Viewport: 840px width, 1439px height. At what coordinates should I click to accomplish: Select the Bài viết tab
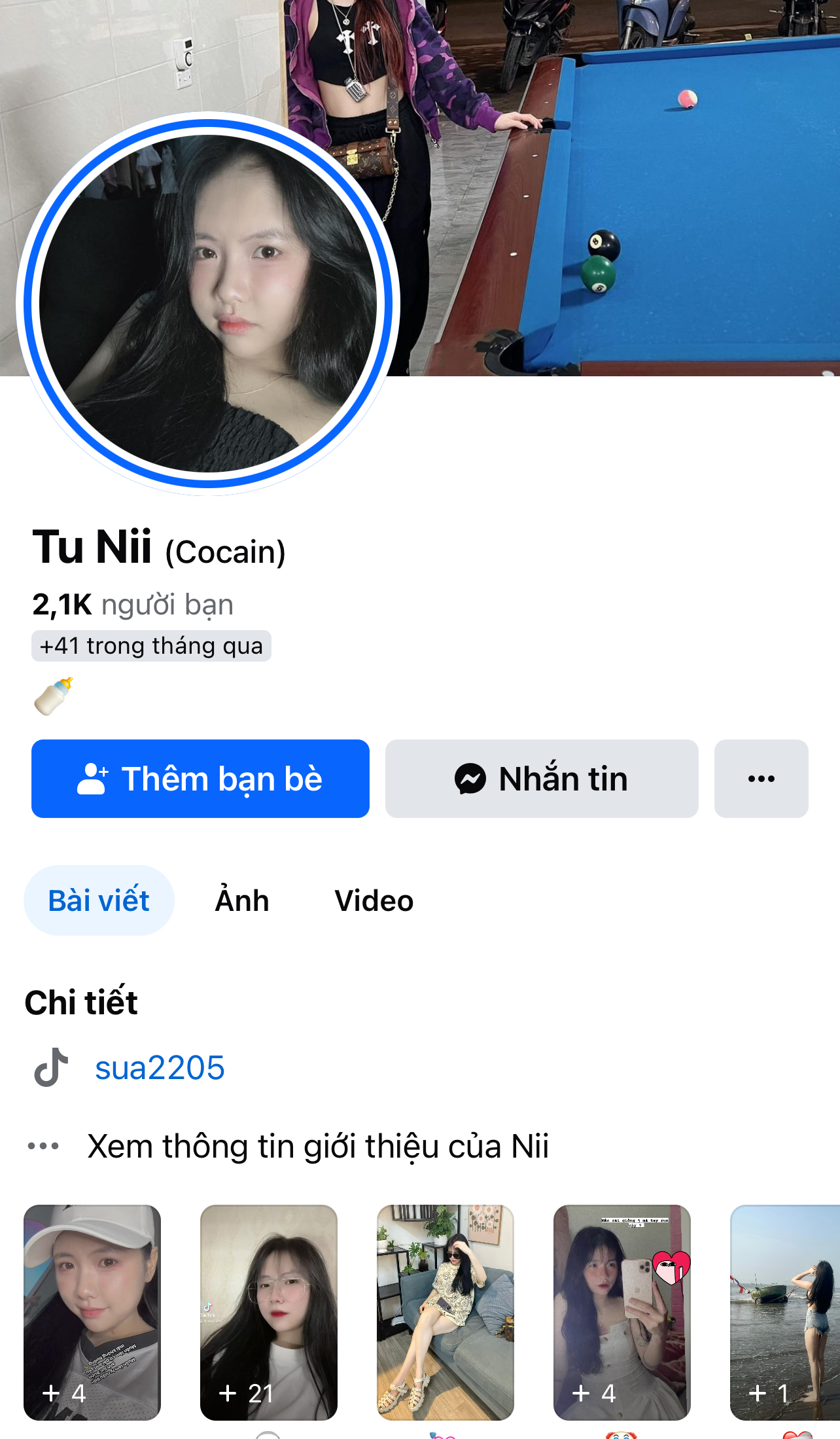[99, 900]
